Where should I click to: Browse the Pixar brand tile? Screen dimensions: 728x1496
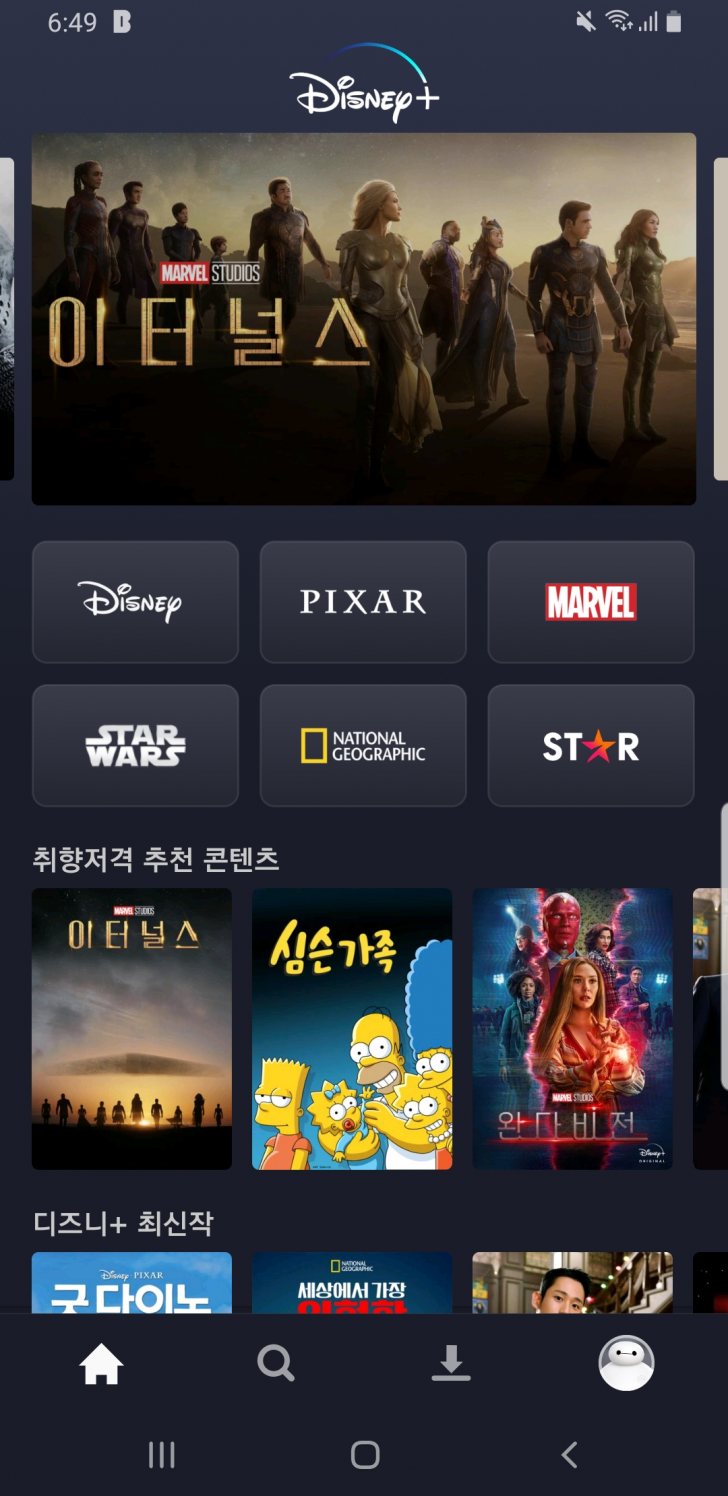(x=363, y=602)
